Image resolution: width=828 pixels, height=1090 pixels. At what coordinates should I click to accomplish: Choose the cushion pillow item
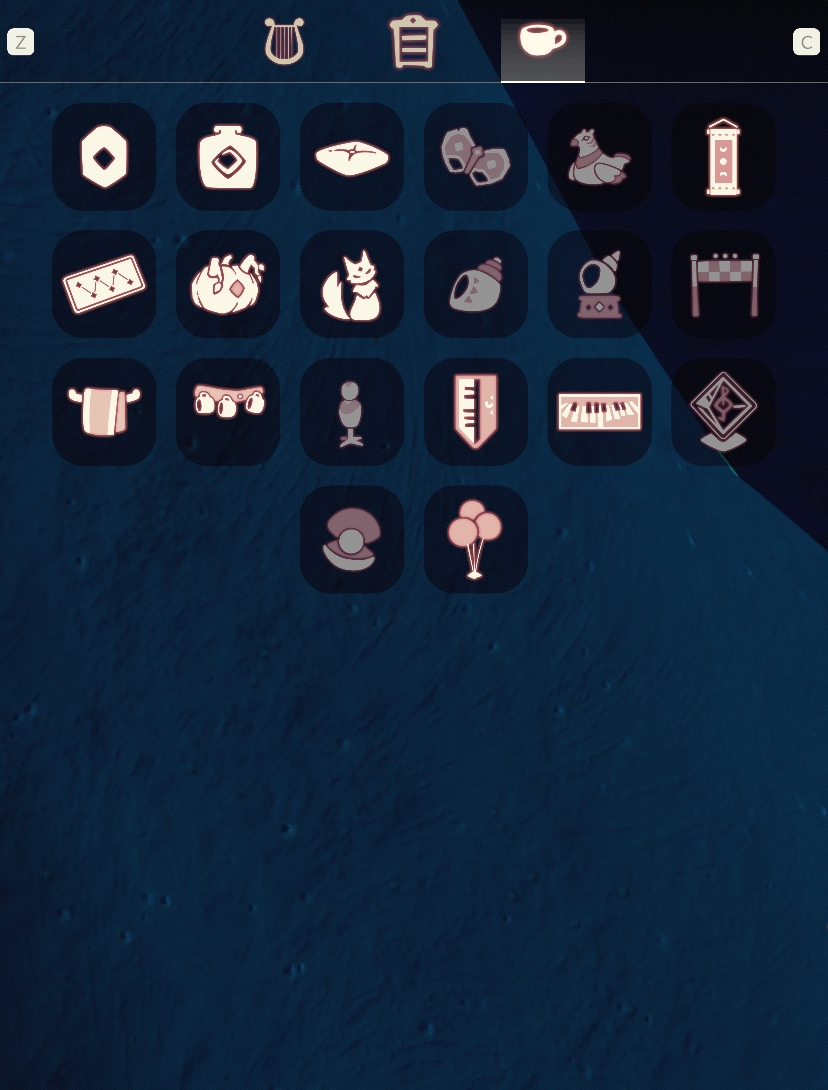click(352, 157)
